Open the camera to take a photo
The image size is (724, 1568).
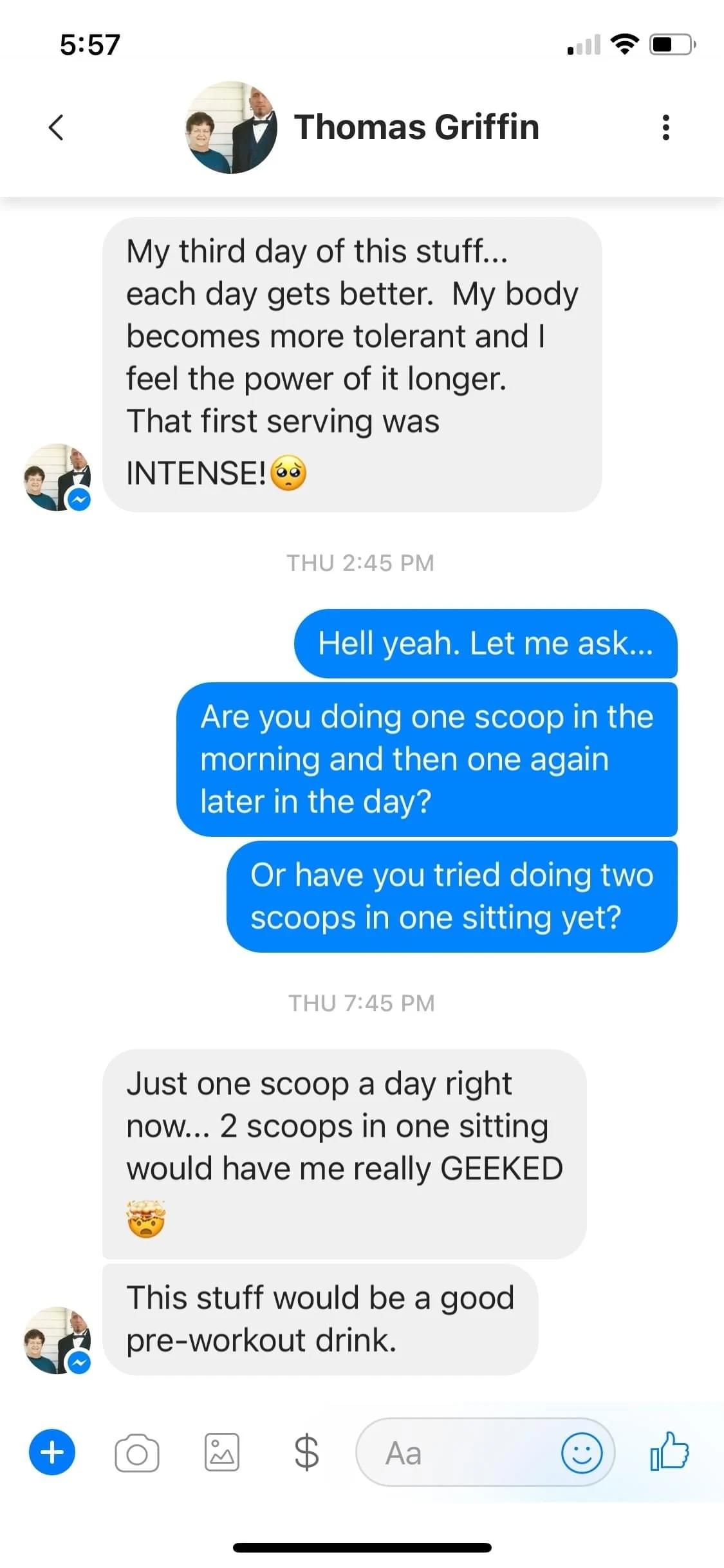(x=136, y=1453)
